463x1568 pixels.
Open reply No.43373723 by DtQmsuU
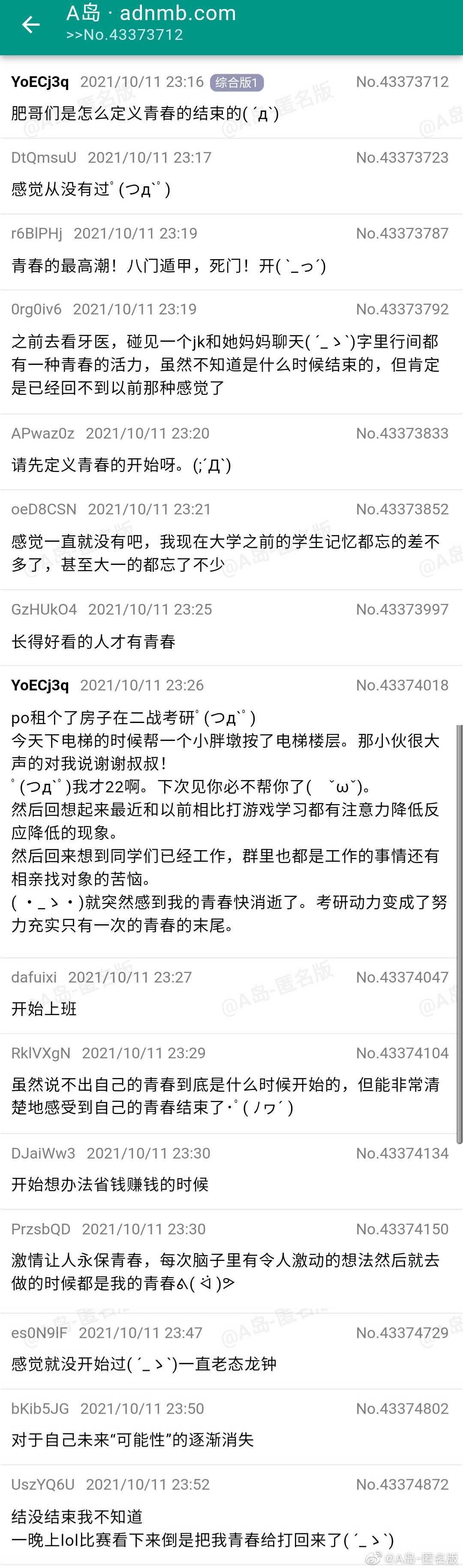coord(231,176)
